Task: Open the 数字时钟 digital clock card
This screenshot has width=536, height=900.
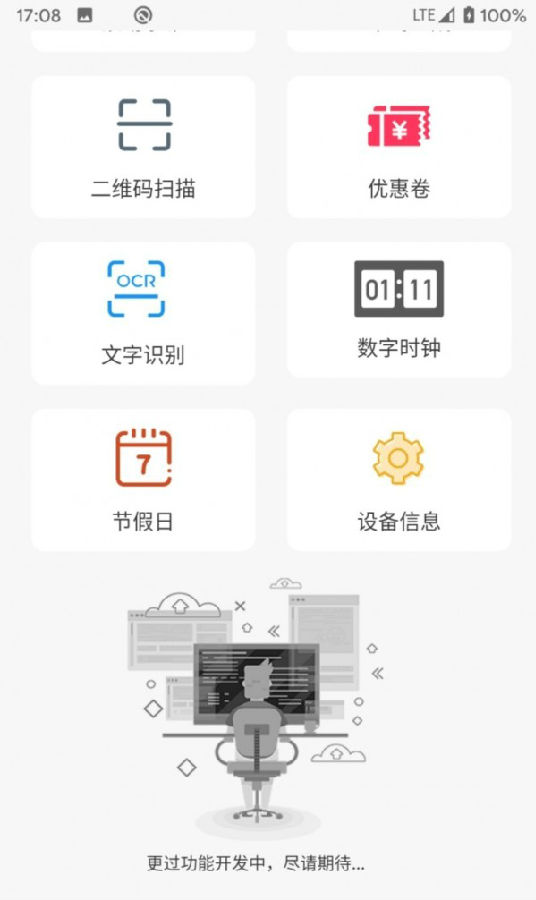Action: click(x=399, y=310)
